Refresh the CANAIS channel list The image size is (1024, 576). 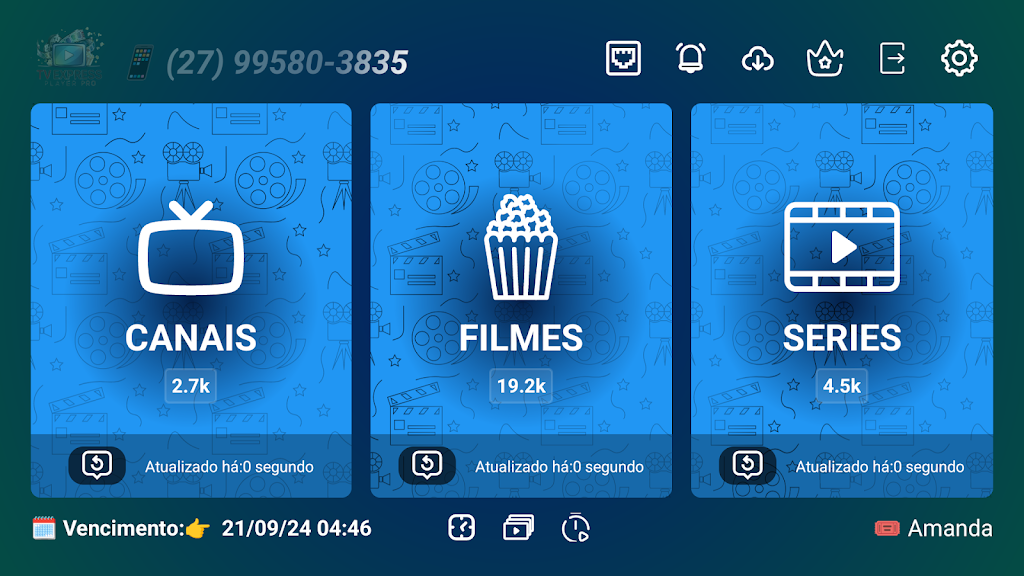pos(97,465)
